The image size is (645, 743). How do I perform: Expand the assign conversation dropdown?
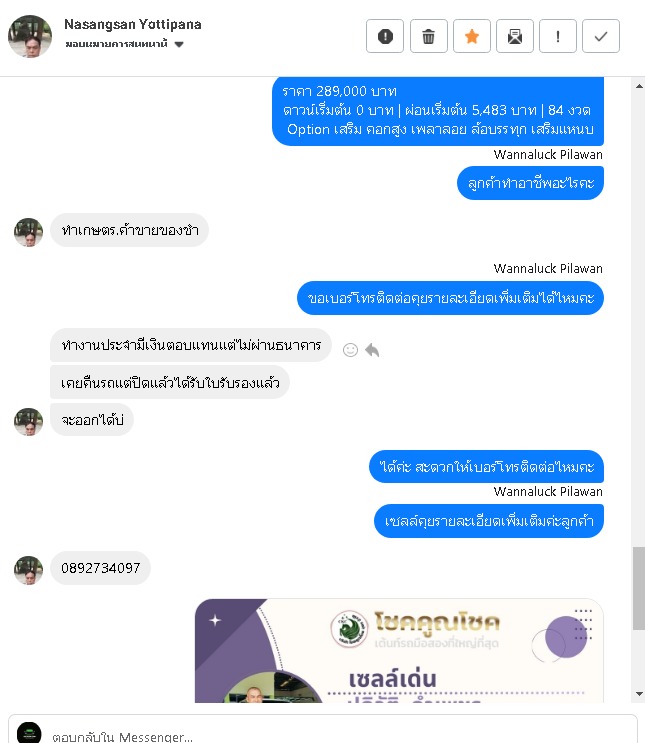coord(179,45)
